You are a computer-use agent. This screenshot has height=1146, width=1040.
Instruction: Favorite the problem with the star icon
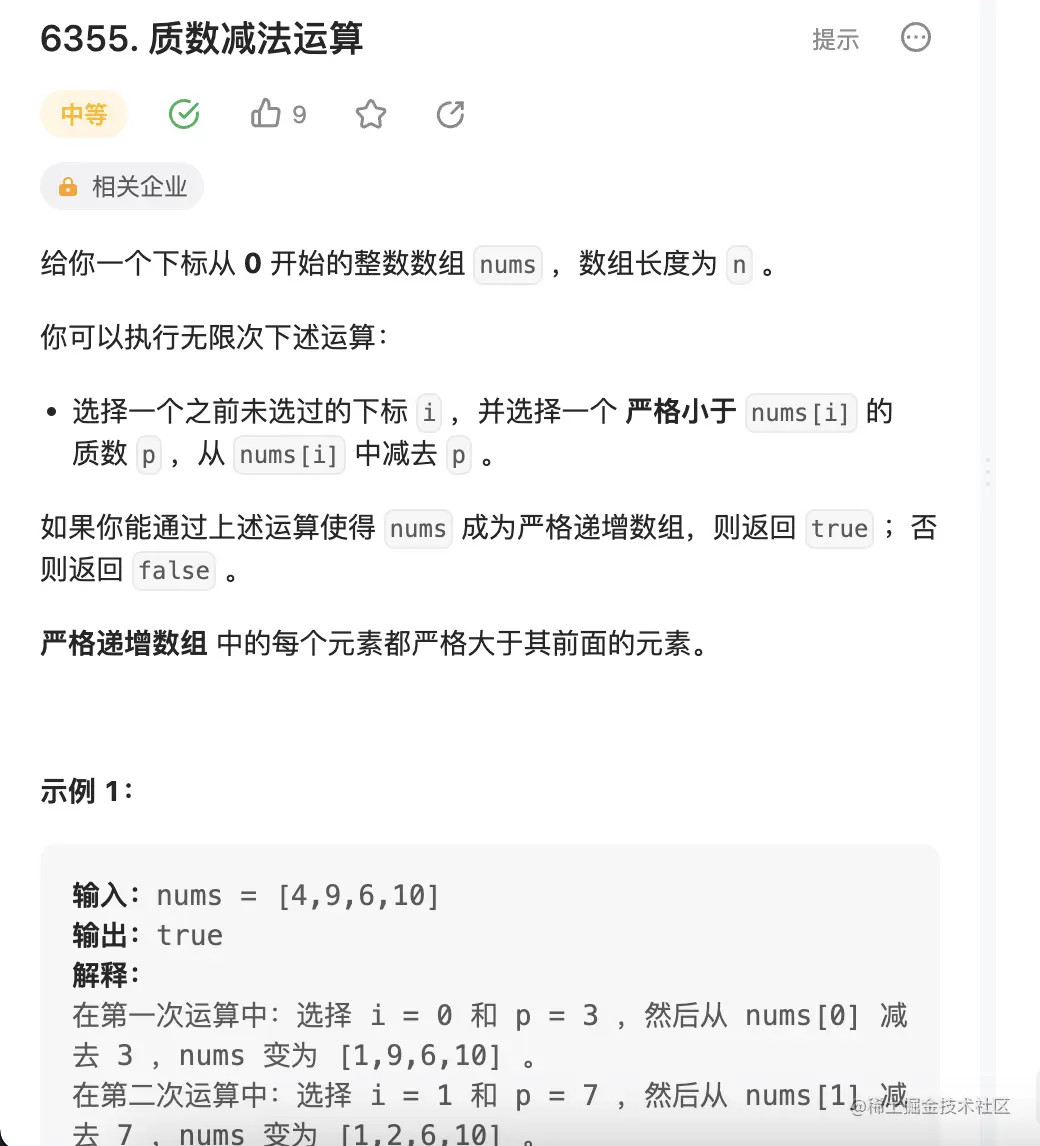pos(371,114)
